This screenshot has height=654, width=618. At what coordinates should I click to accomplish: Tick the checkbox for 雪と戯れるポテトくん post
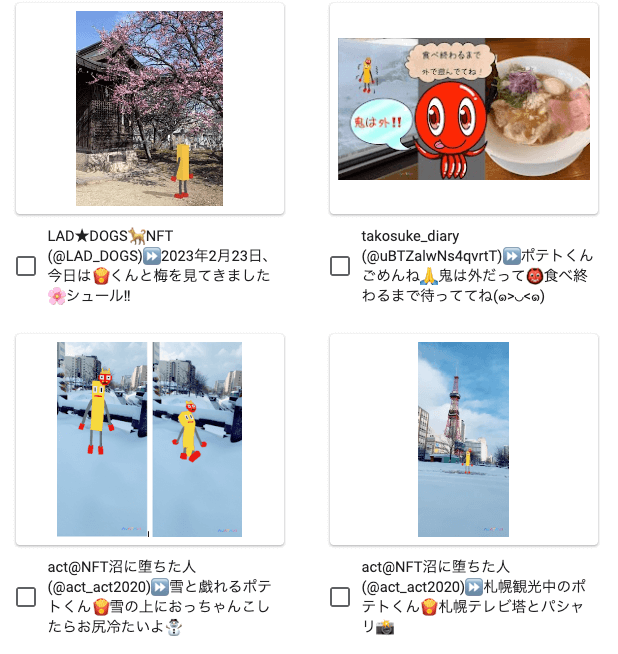coord(27,597)
